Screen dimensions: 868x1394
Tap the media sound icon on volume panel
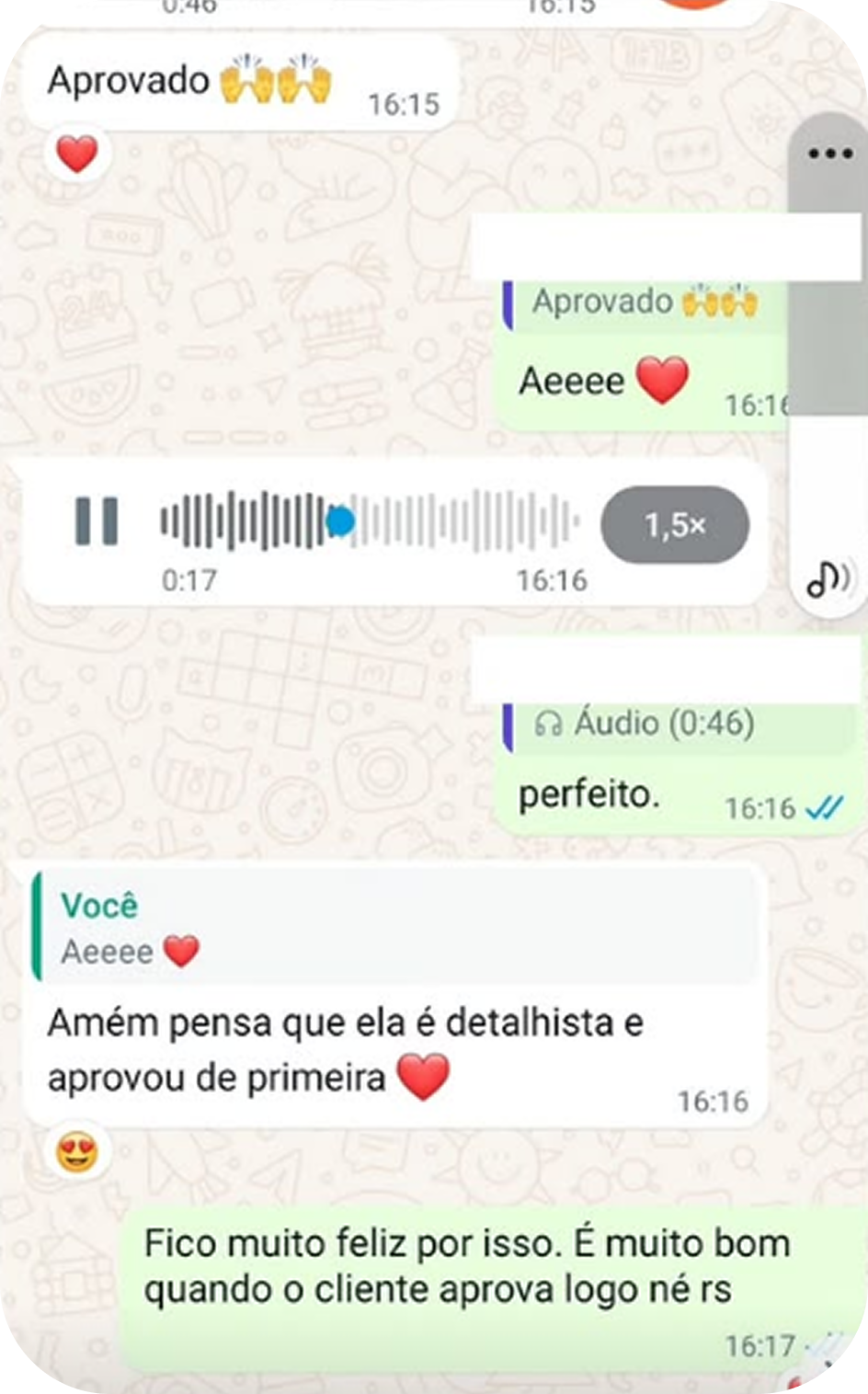(828, 578)
